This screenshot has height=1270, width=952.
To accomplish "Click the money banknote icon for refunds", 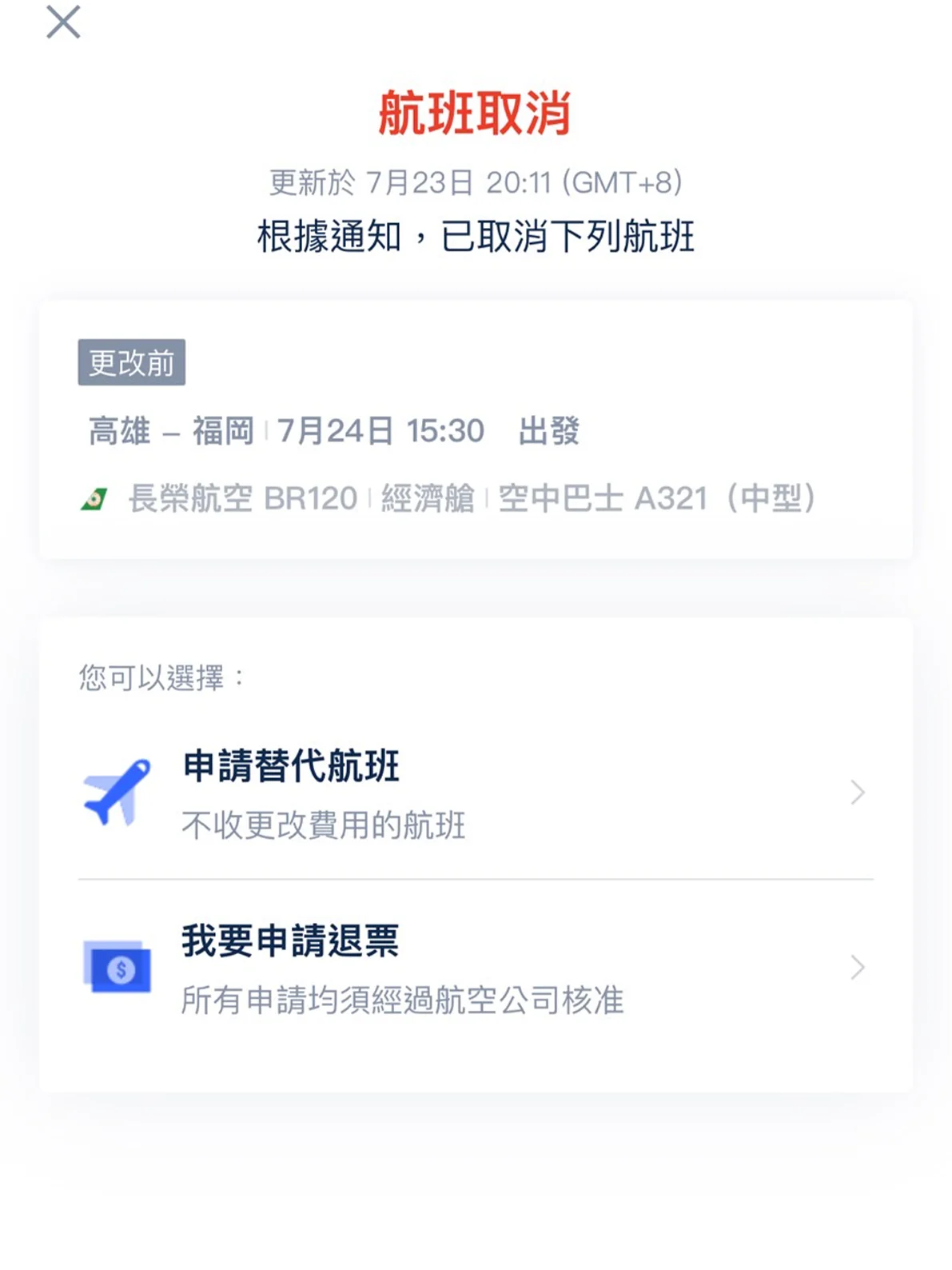I will 118,969.
